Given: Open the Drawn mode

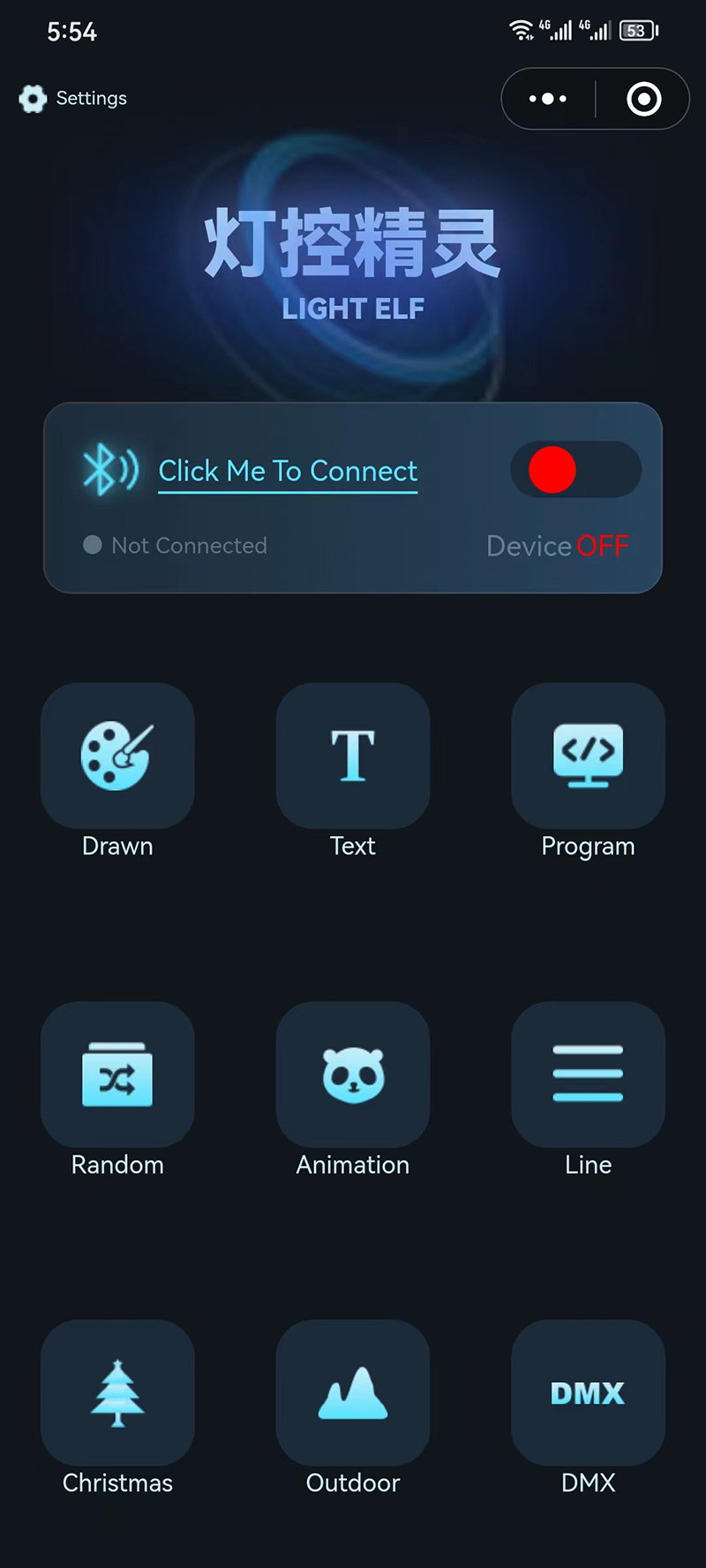Looking at the screenshot, I should [x=117, y=756].
